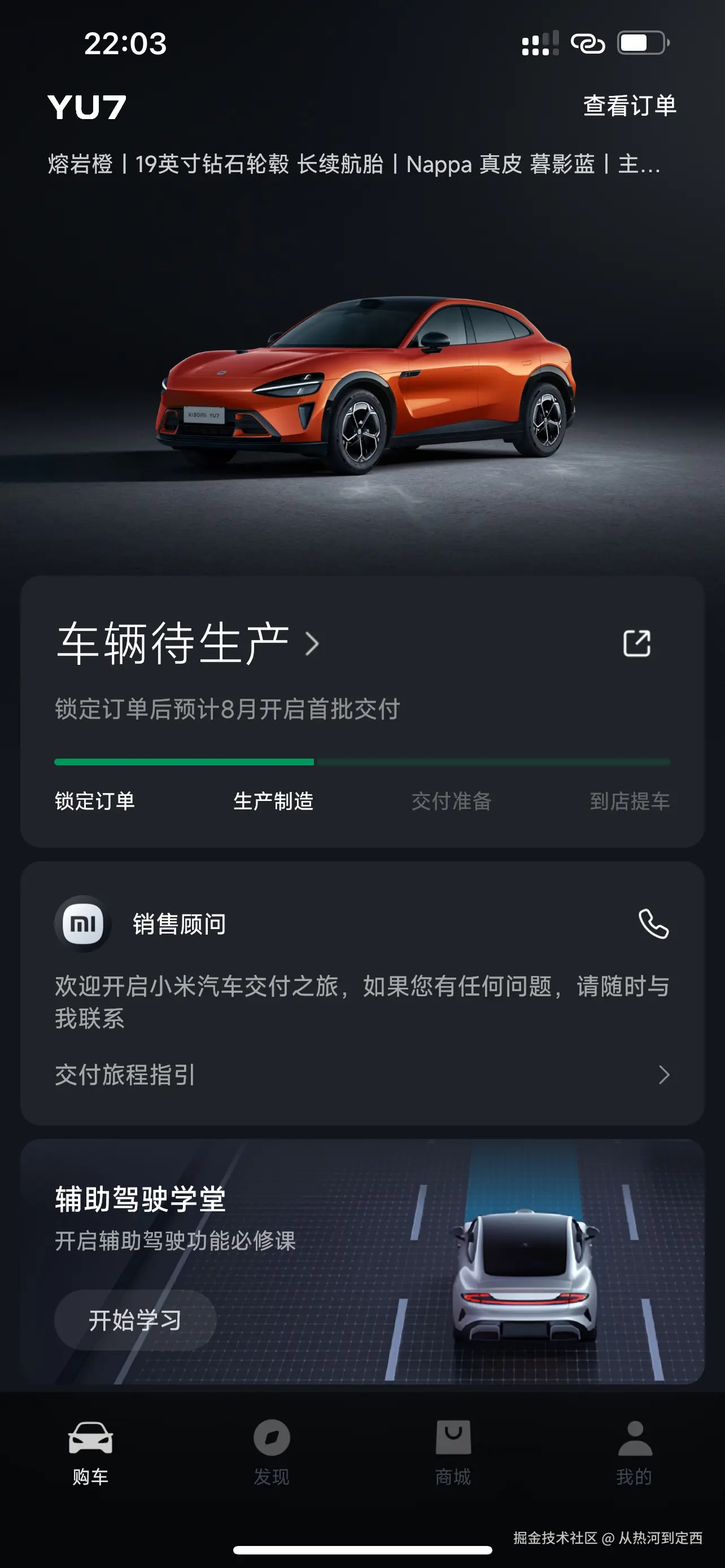Screen dimensions: 725x1568
Task: Open 查看订单 at top right
Action: (x=629, y=106)
